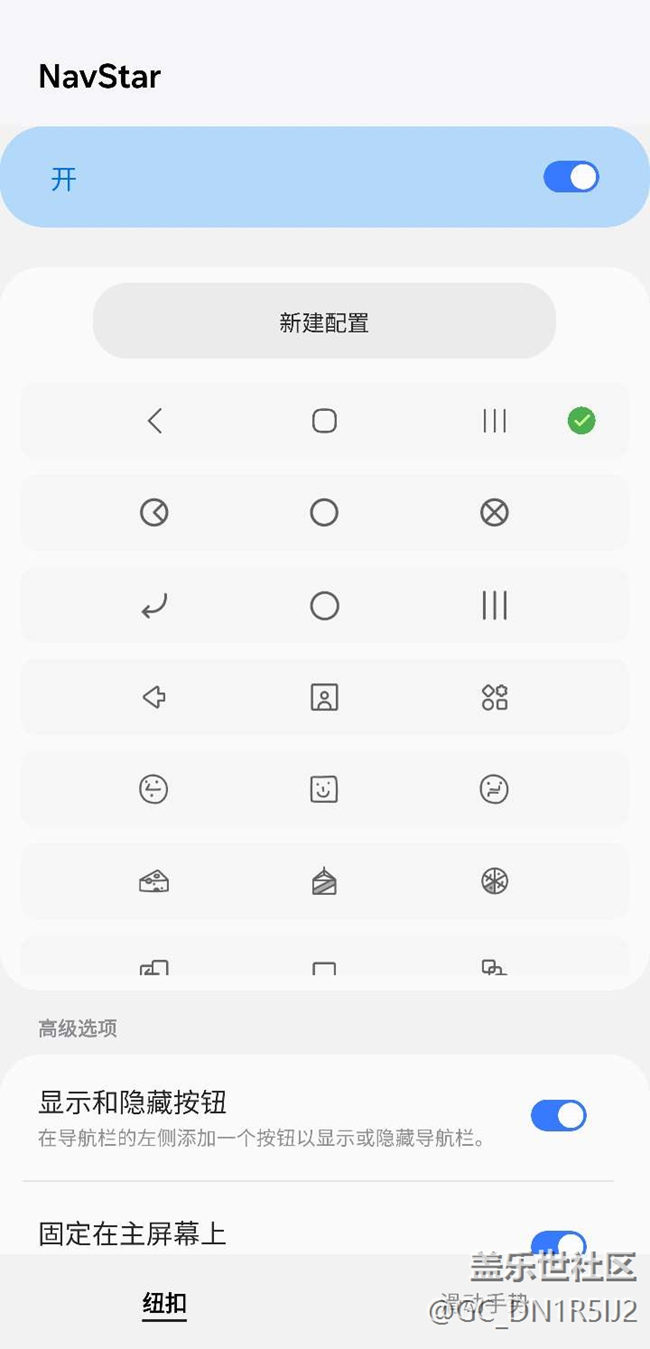The width and height of the screenshot is (650, 1349).
Task: Choose the circular arrow and crossed-circle layout
Action: click(x=324, y=513)
